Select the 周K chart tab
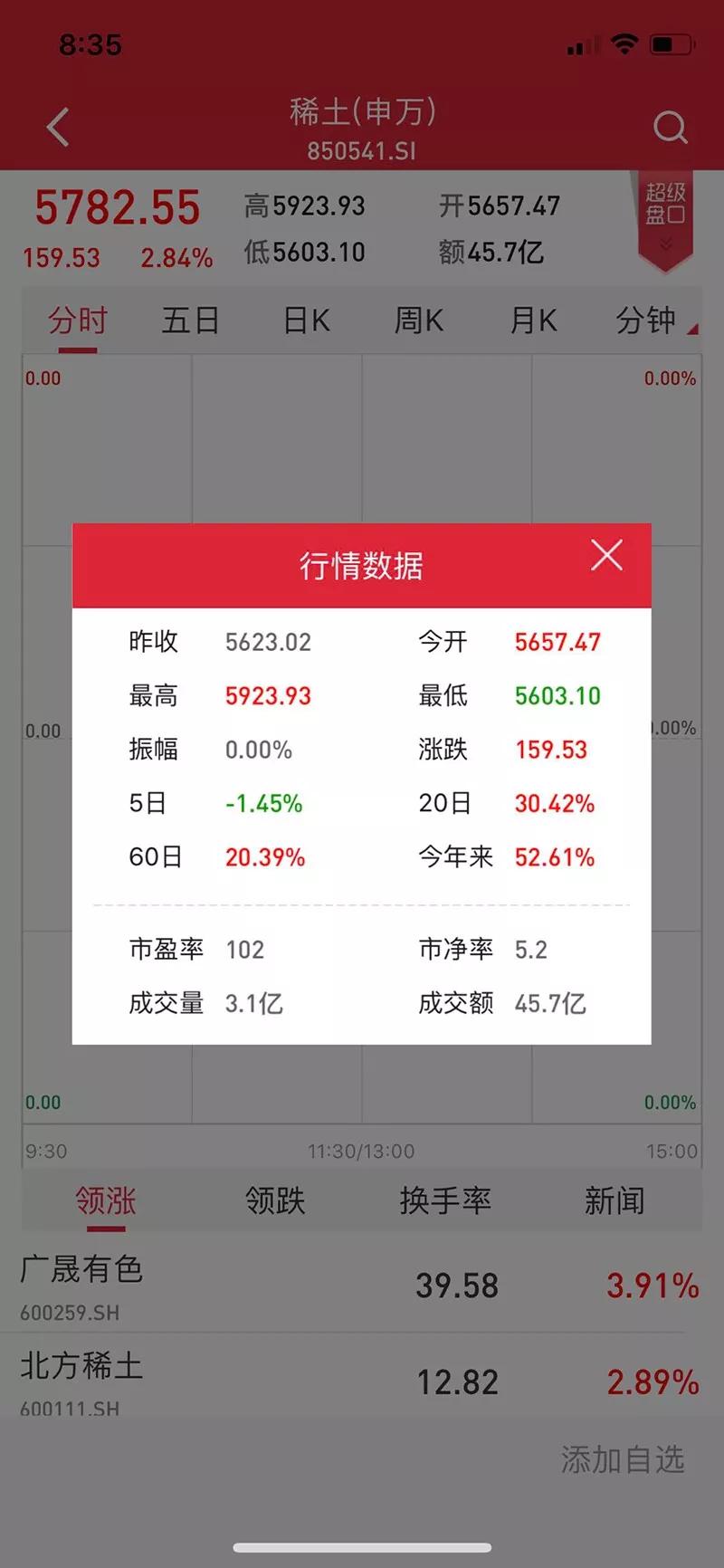The width and height of the screenshot is (724, 1568). tap(418, 320)
